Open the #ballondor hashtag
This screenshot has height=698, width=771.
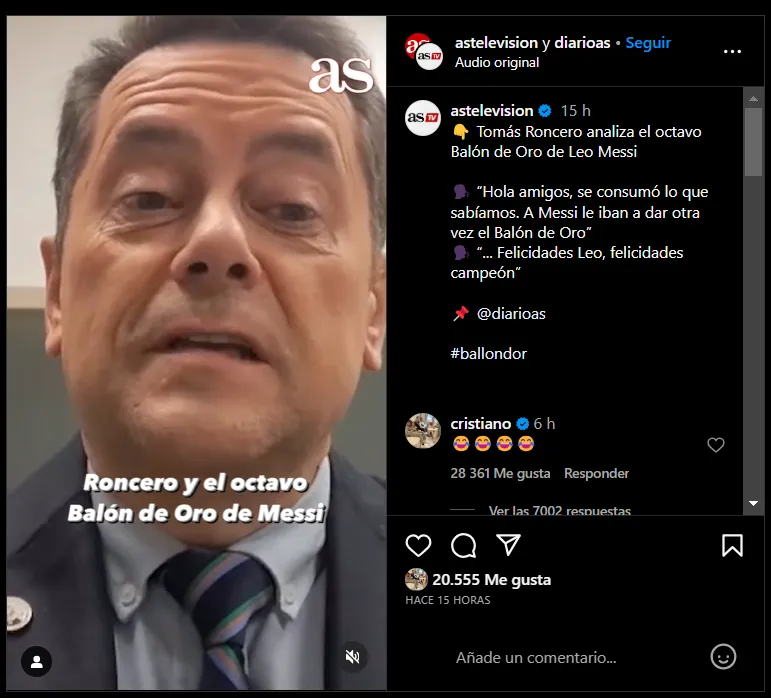click(488, 353)
